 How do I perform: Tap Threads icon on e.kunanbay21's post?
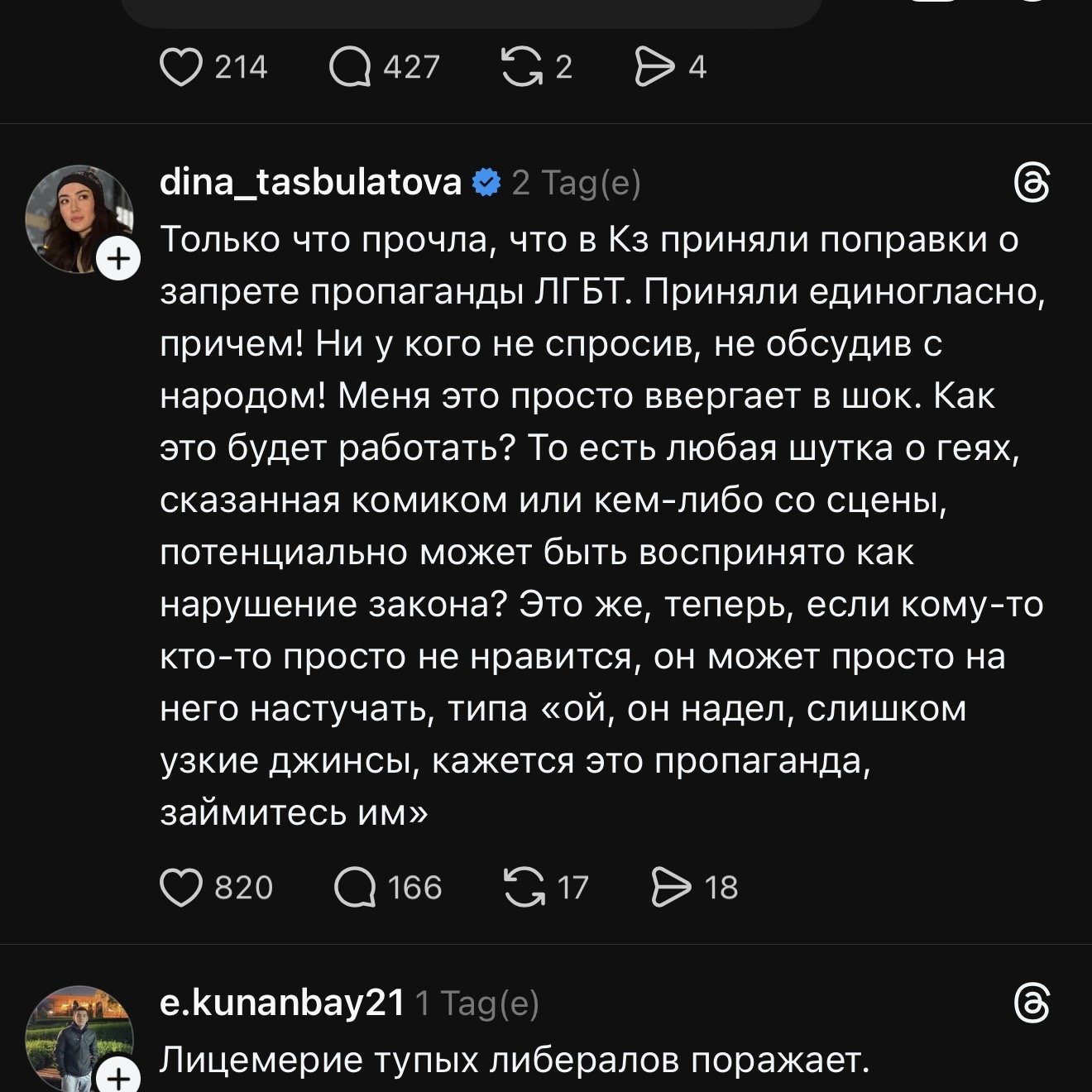(1032, 1003)
